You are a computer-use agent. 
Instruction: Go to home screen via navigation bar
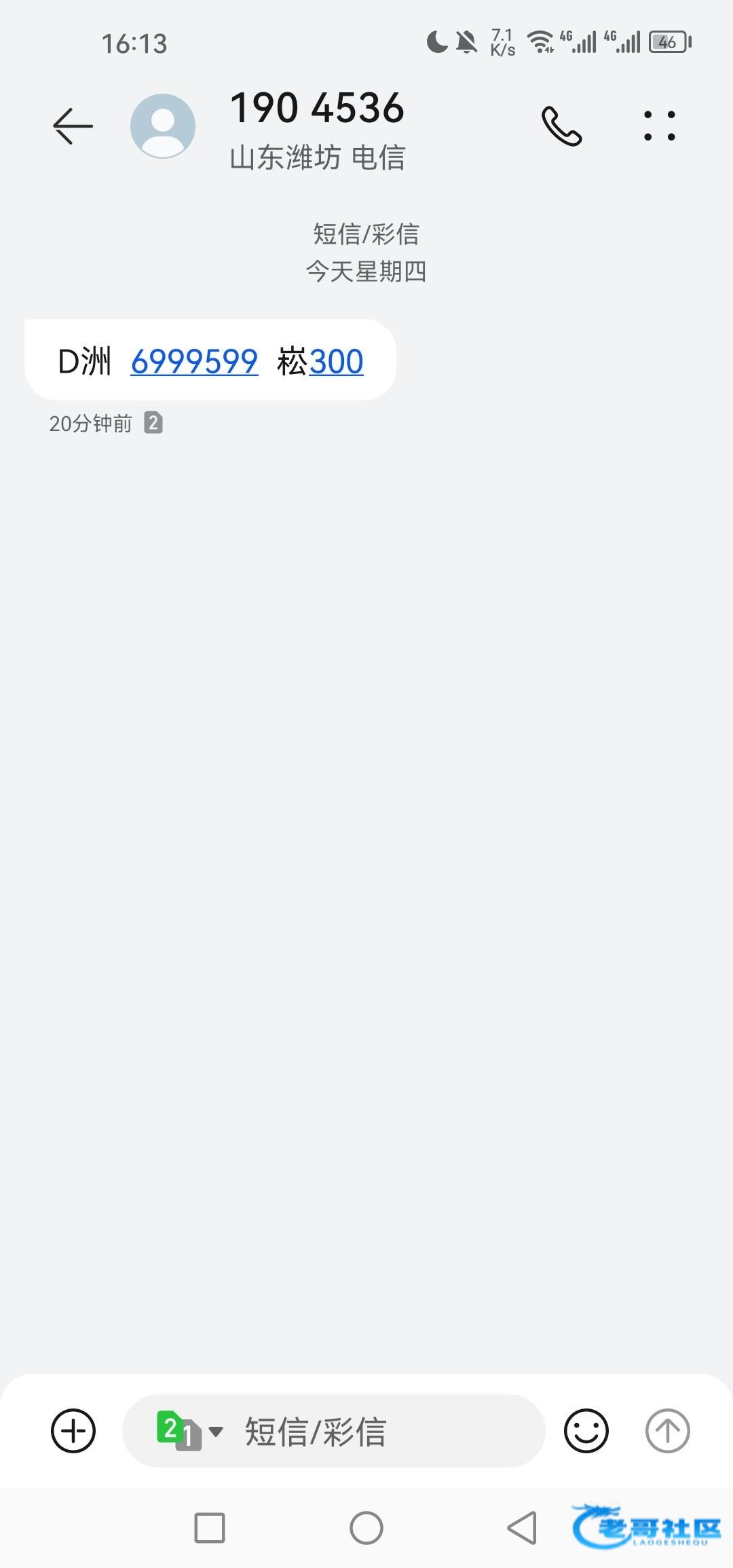[x=366, y=1529]
